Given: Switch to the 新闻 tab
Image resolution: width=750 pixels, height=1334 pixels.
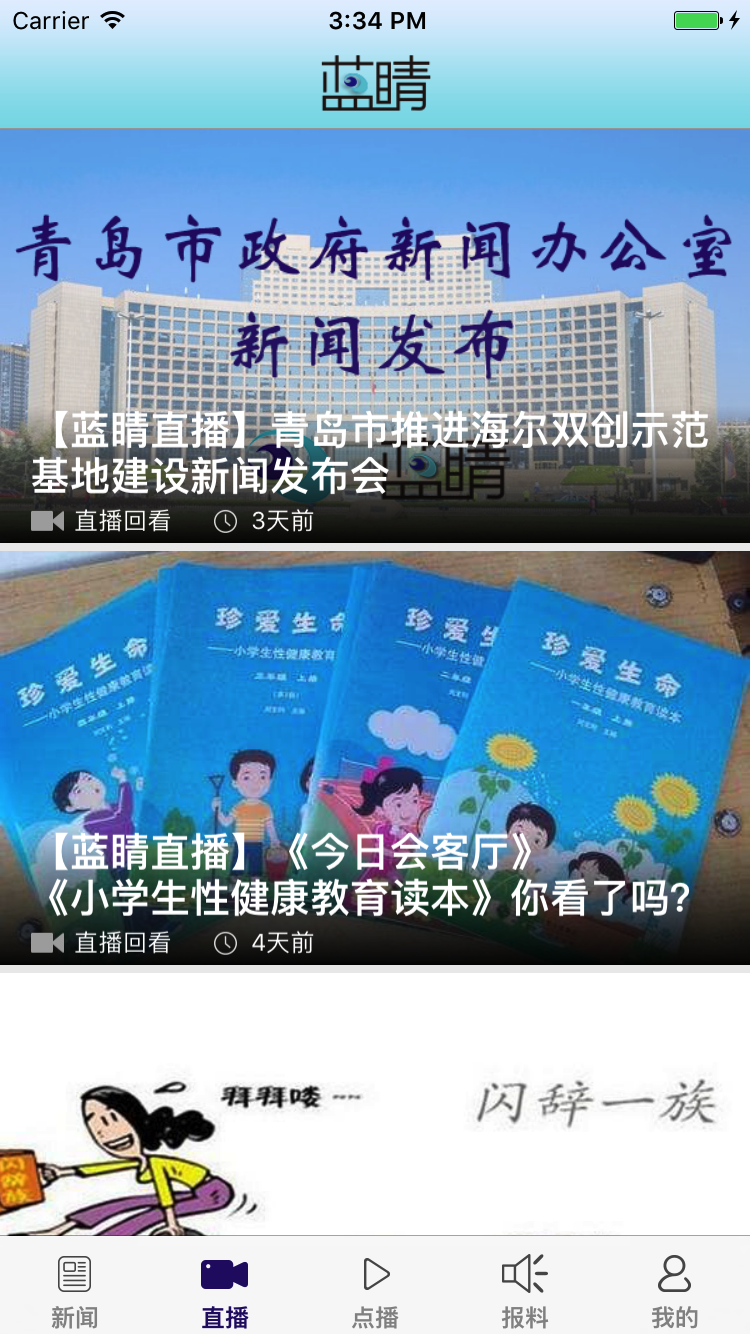Looking at the screenshot, I should (75, 1288).
